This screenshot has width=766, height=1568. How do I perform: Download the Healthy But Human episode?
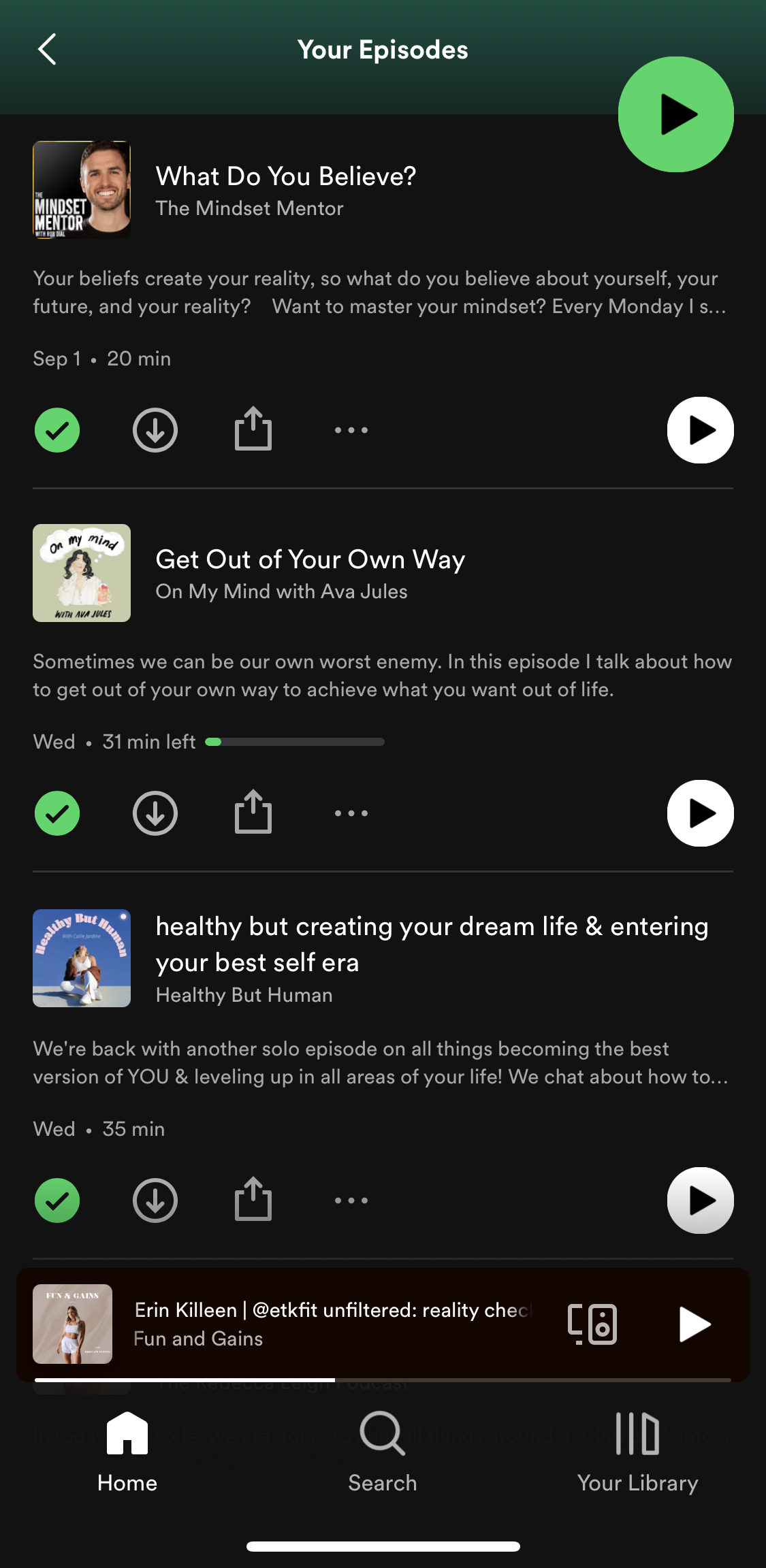pyautogui.click(x=155, y=1200)
